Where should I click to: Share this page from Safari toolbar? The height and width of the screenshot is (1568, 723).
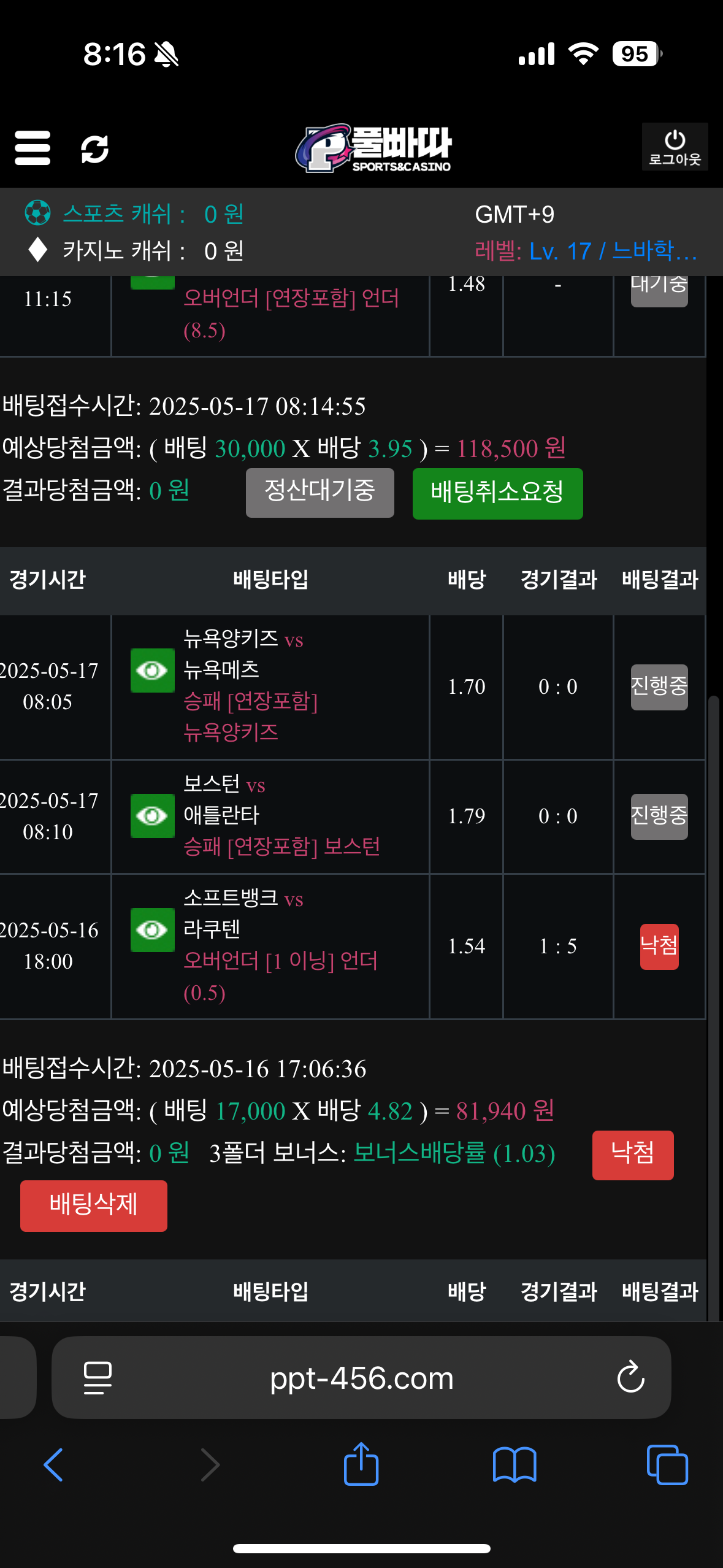[x=361, y=1464]
